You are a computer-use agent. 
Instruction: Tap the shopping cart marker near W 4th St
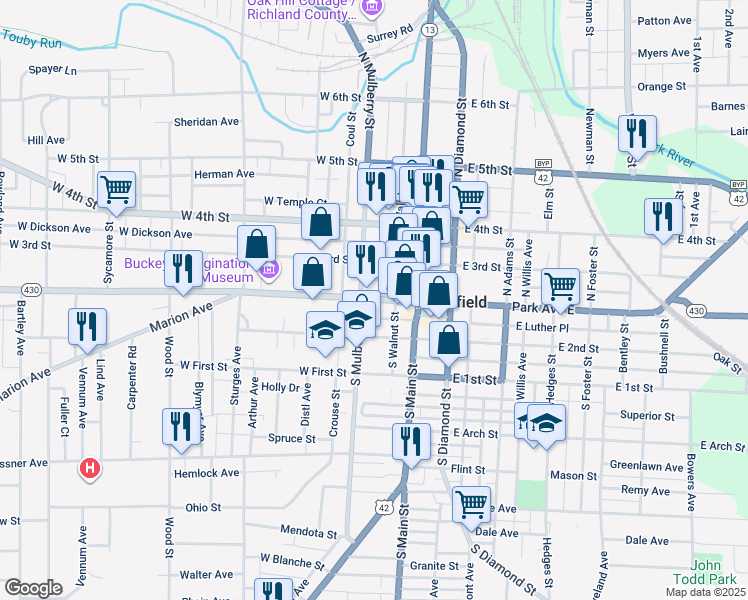click(x=116, y=194)
